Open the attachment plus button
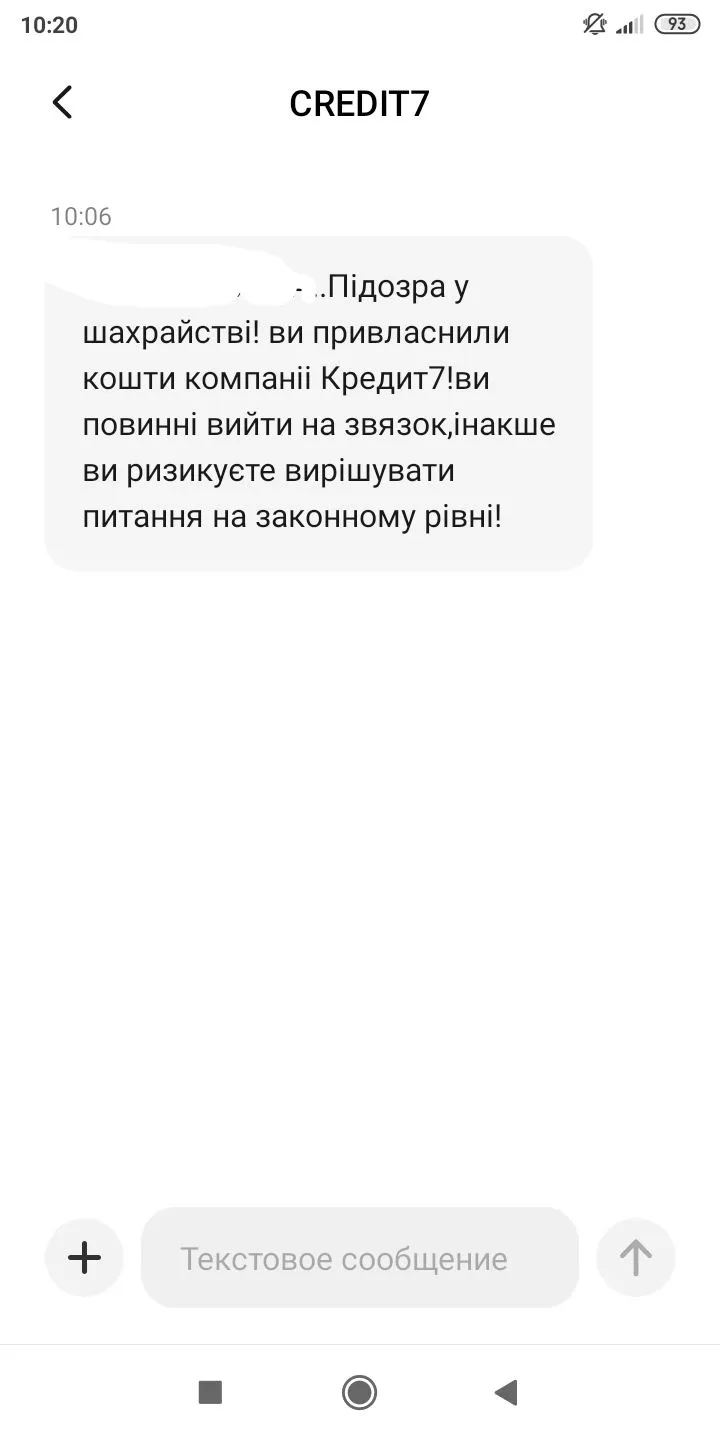720x1440 pixels. [x=84, y=1257]
